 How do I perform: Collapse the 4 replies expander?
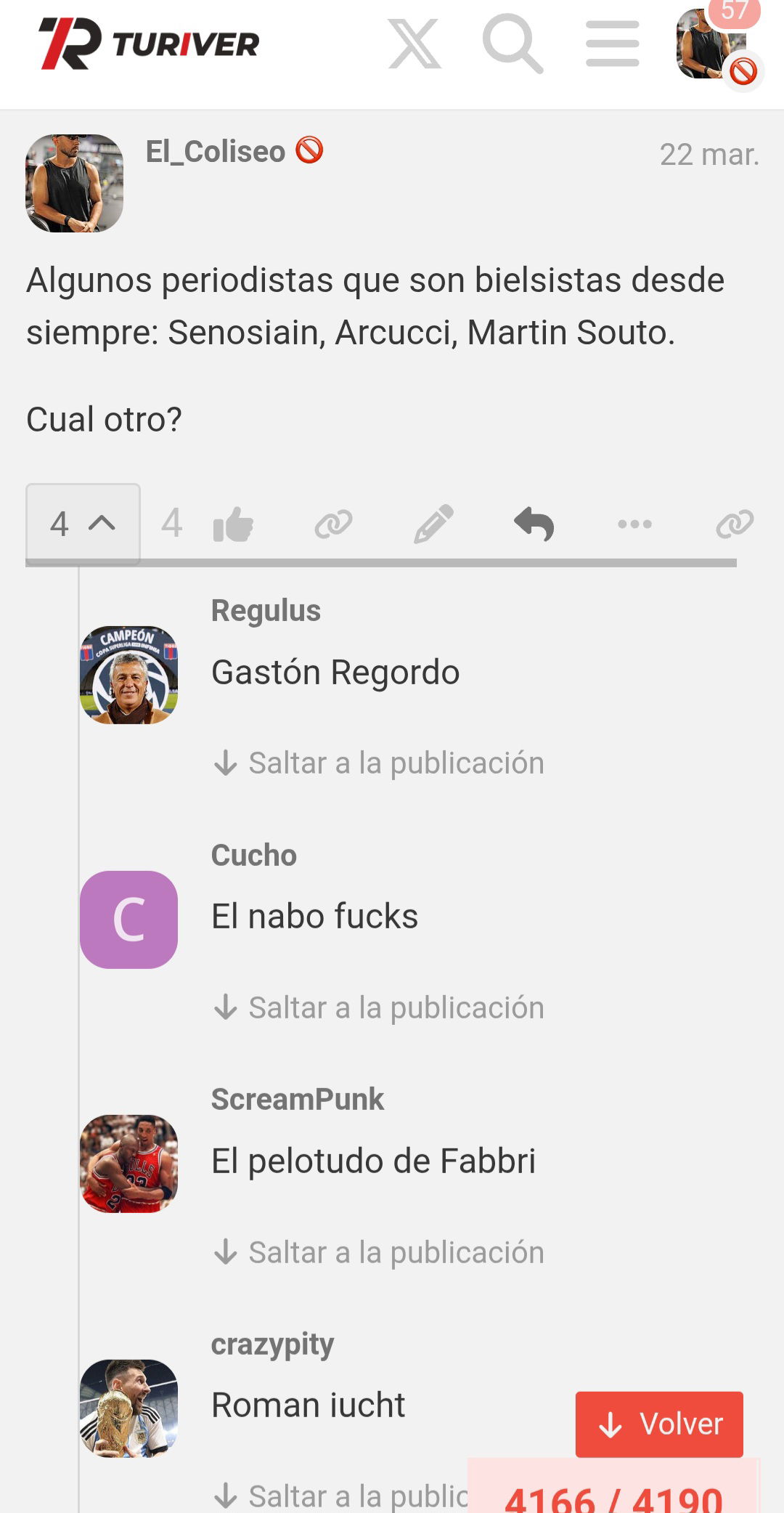[x=83, y=524]
